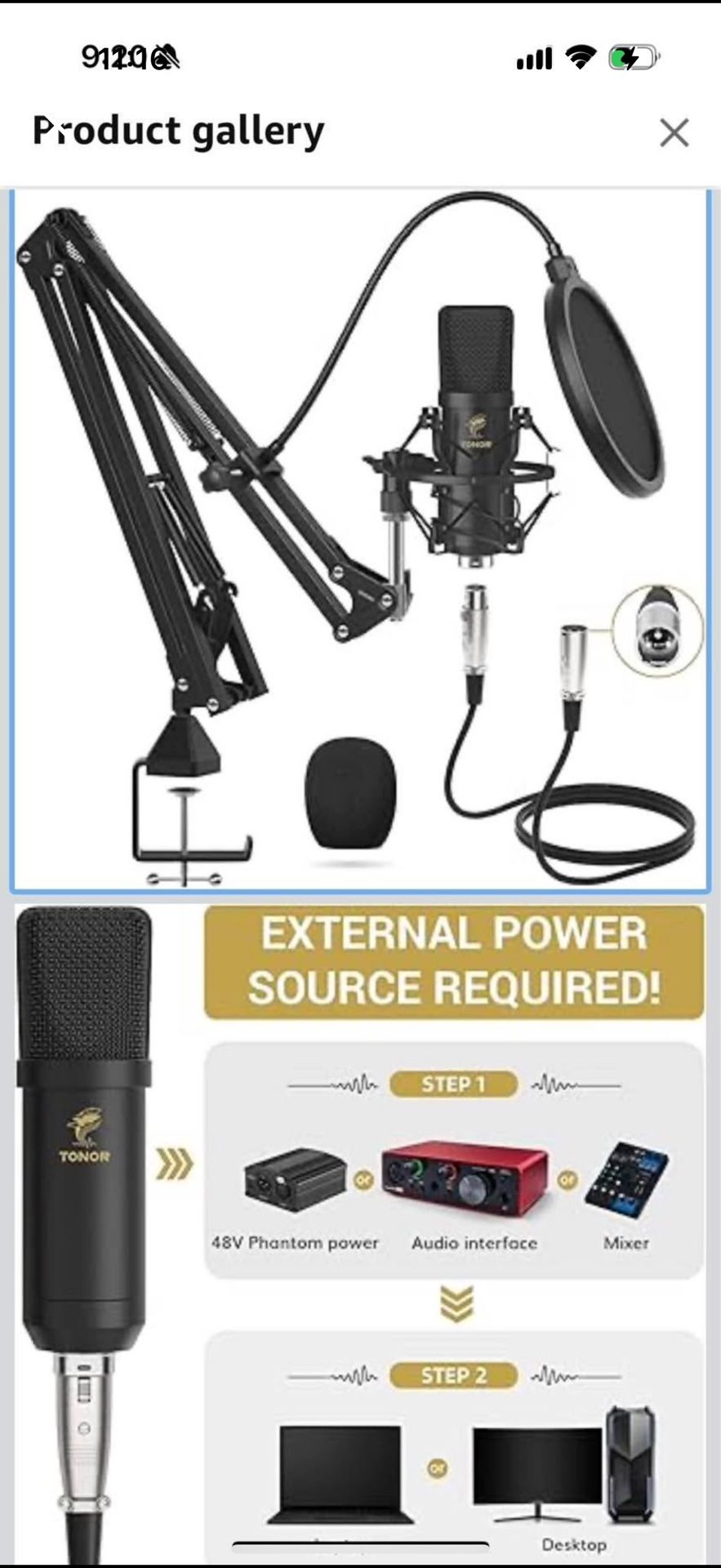Tap the cellular signal bars icon
This screenshot has height=1568, width=721.
(x=534, y=57)
